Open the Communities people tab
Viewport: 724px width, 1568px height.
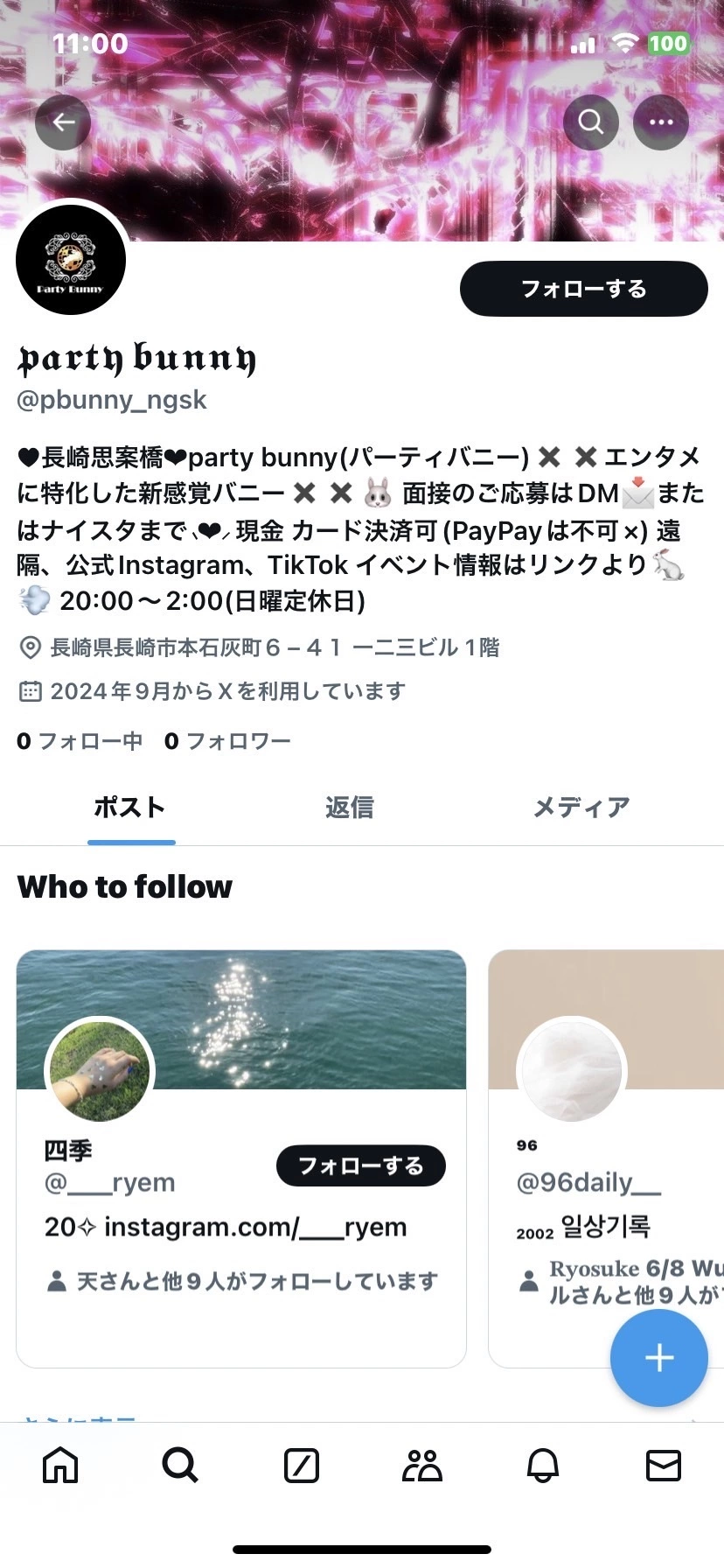(x=422, y=1465)
